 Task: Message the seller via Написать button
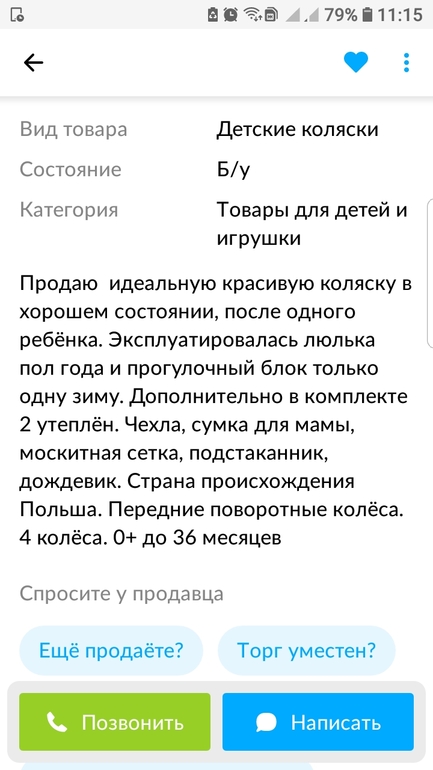tap(318, 722)
